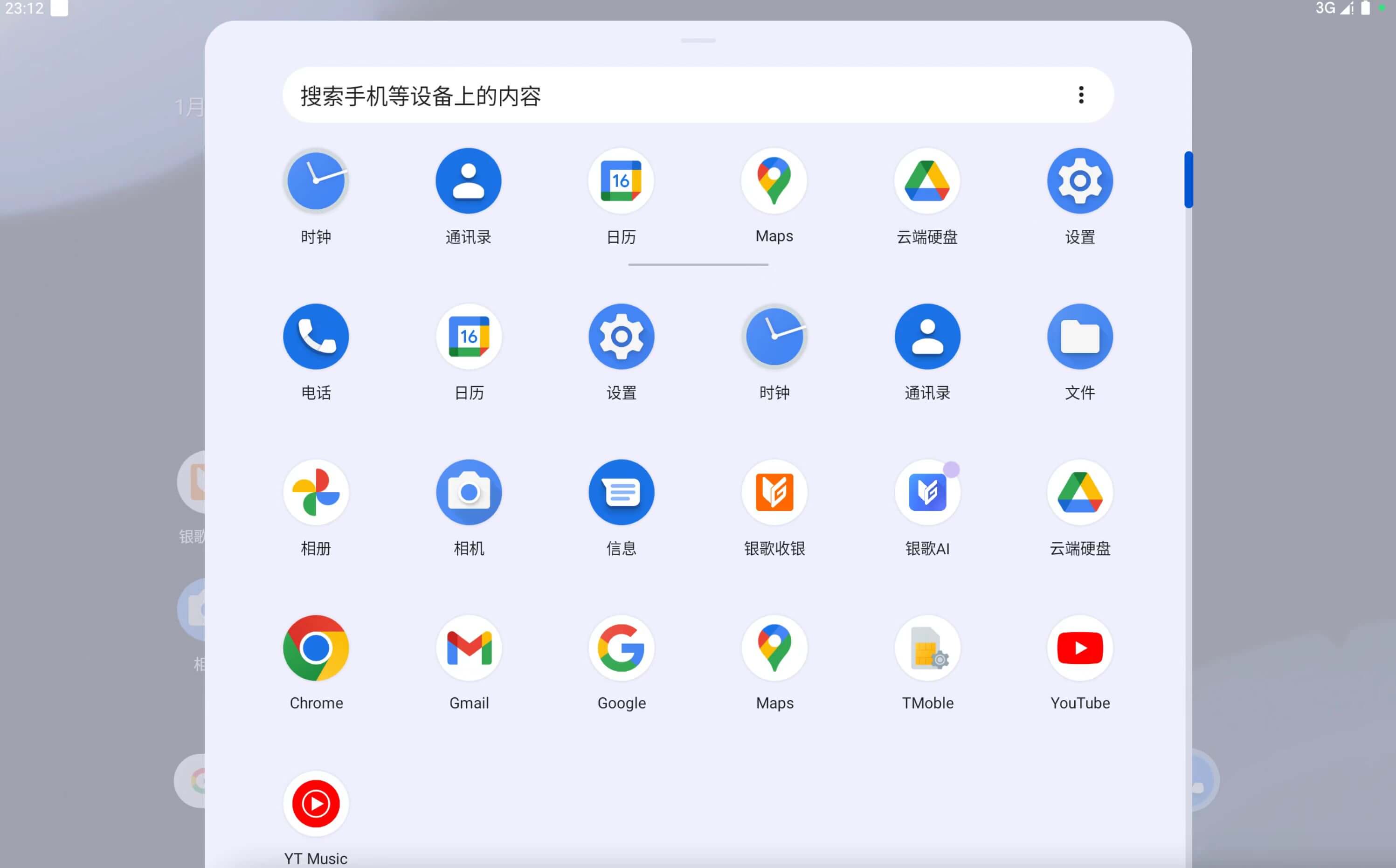Launch the TMoble app
Image resolution: width=1396 pixels, height=868 pixels.
click(927, 648)
